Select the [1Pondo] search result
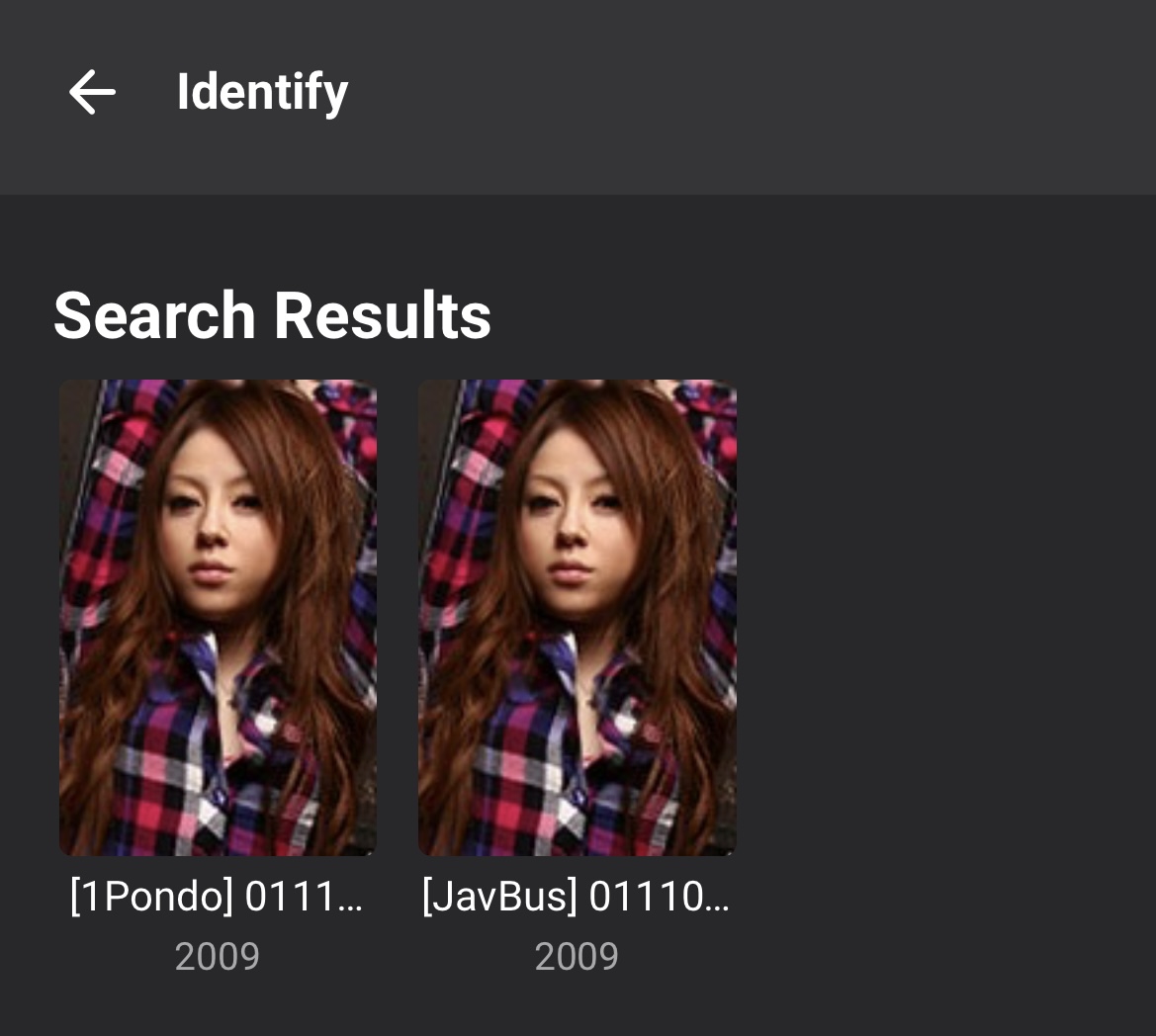The image size is (1156, 1036). point(218,618)
